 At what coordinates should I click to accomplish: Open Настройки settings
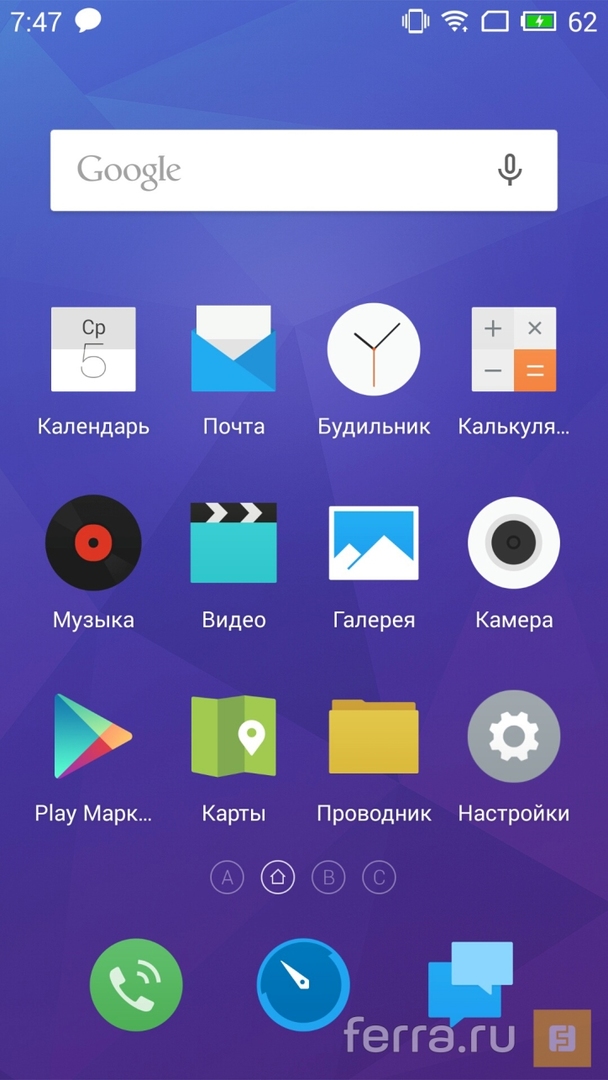(x=513, y=737)
